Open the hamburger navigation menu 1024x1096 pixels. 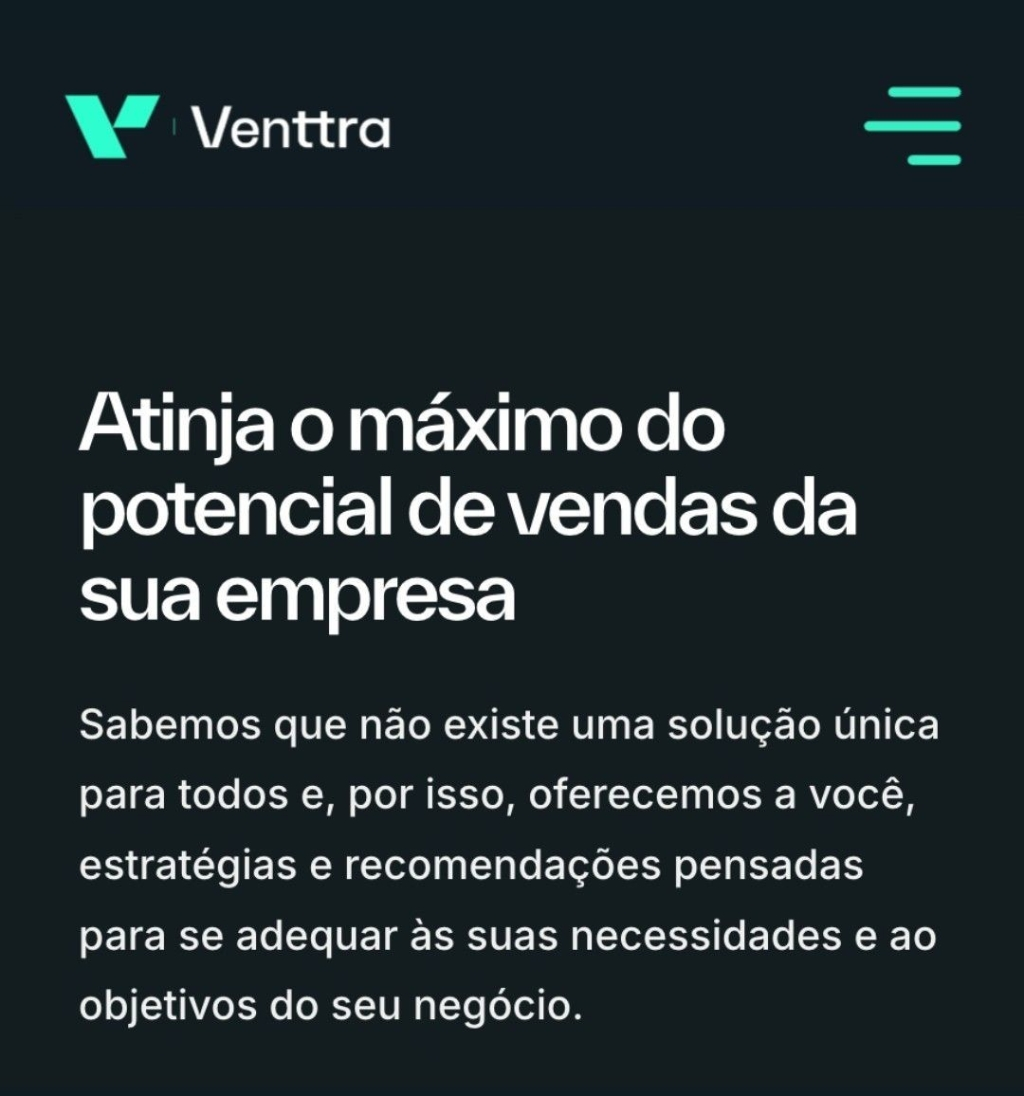click(912, 126)
